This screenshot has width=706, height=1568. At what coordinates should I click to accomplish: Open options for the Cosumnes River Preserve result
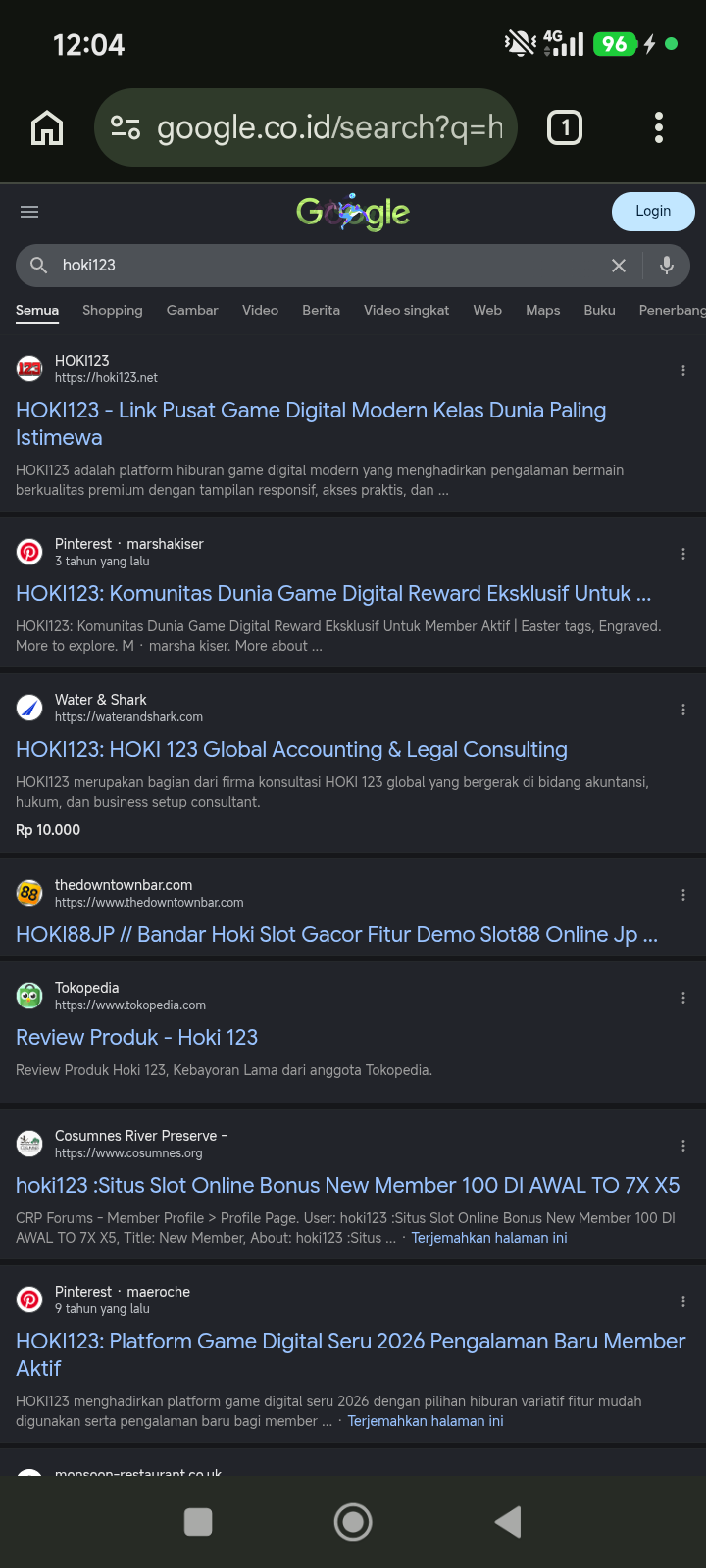point(683,1146)
